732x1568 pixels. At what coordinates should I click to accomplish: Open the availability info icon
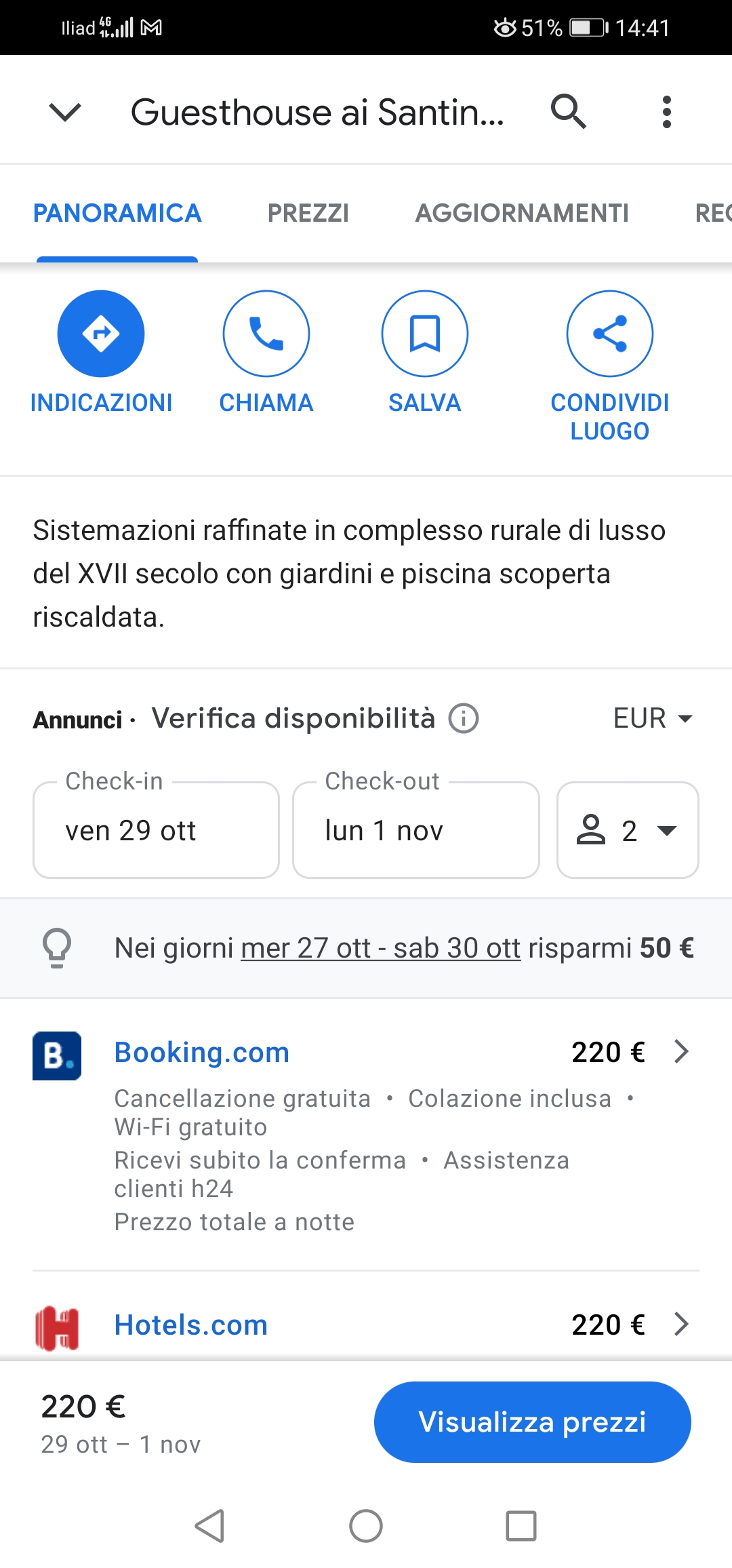[x=464, y=718]
